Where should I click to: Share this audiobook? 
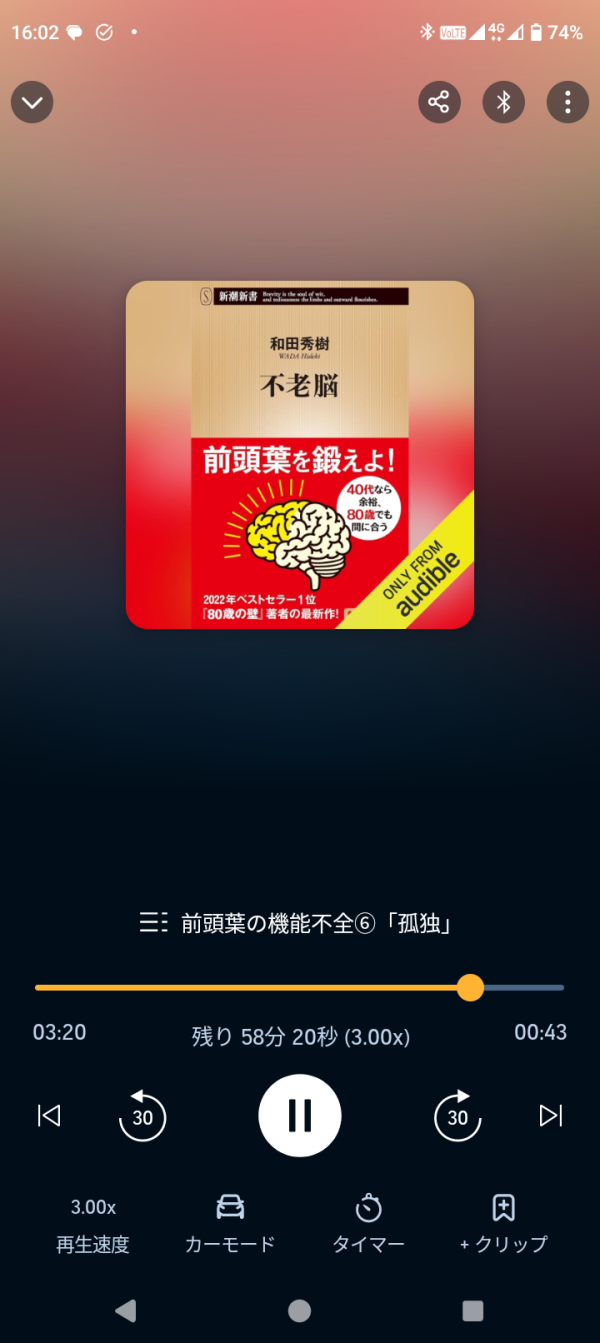pos(439,102)
